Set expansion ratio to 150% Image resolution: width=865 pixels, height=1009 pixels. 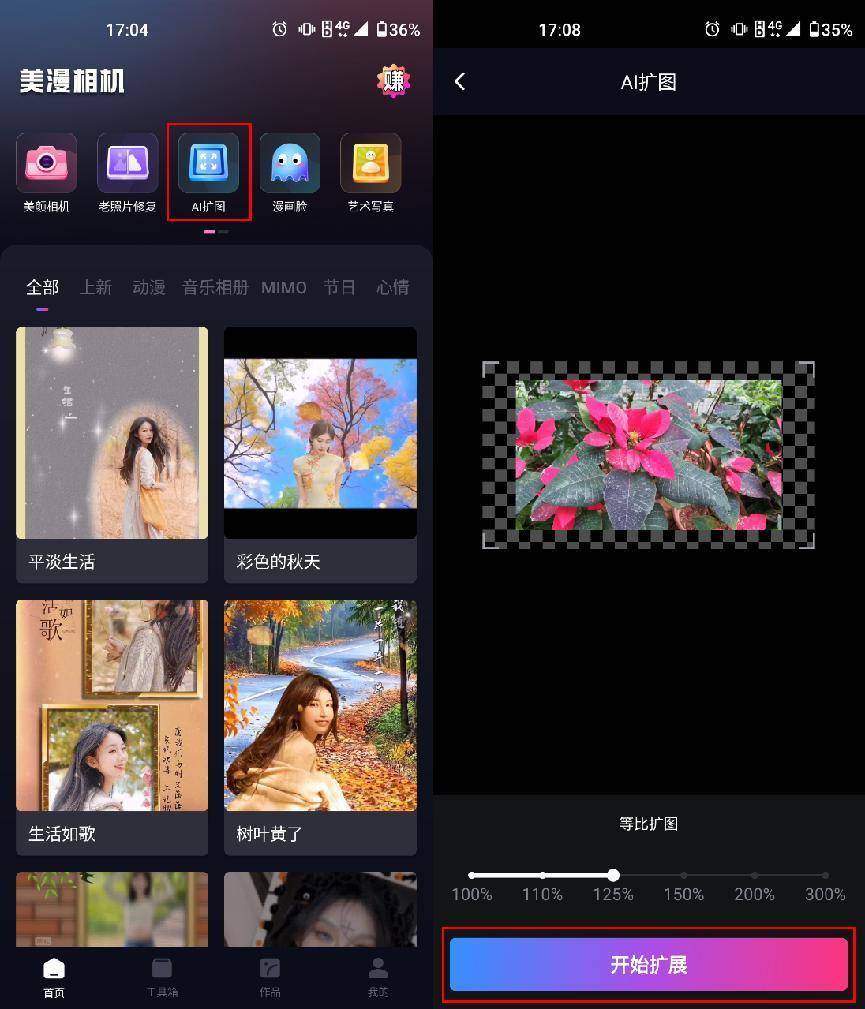(684, 876)
